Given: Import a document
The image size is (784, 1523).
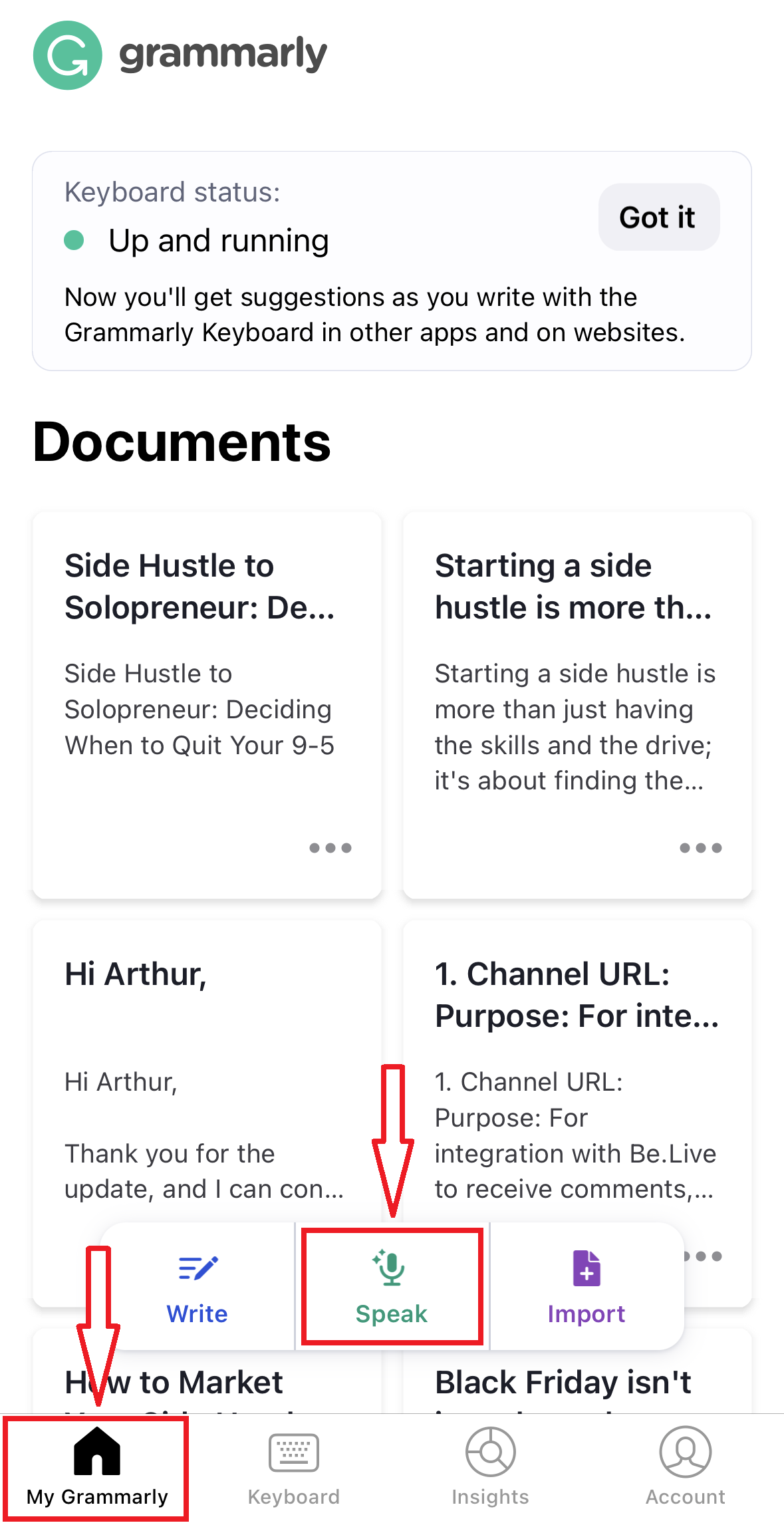Looking at the screenshot, I should click(x=586, y=1286).
